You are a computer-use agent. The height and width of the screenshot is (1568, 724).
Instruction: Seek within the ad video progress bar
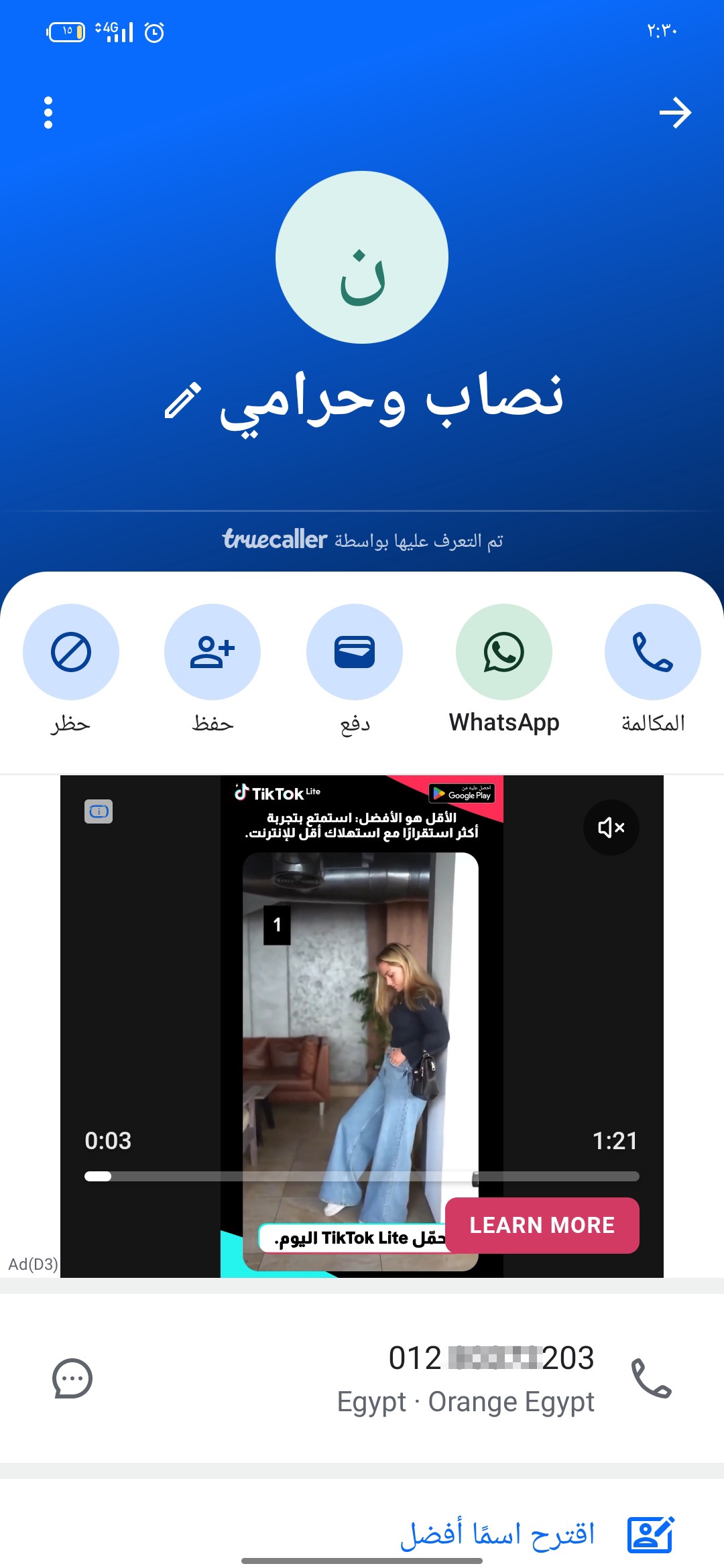point(362,1176)
